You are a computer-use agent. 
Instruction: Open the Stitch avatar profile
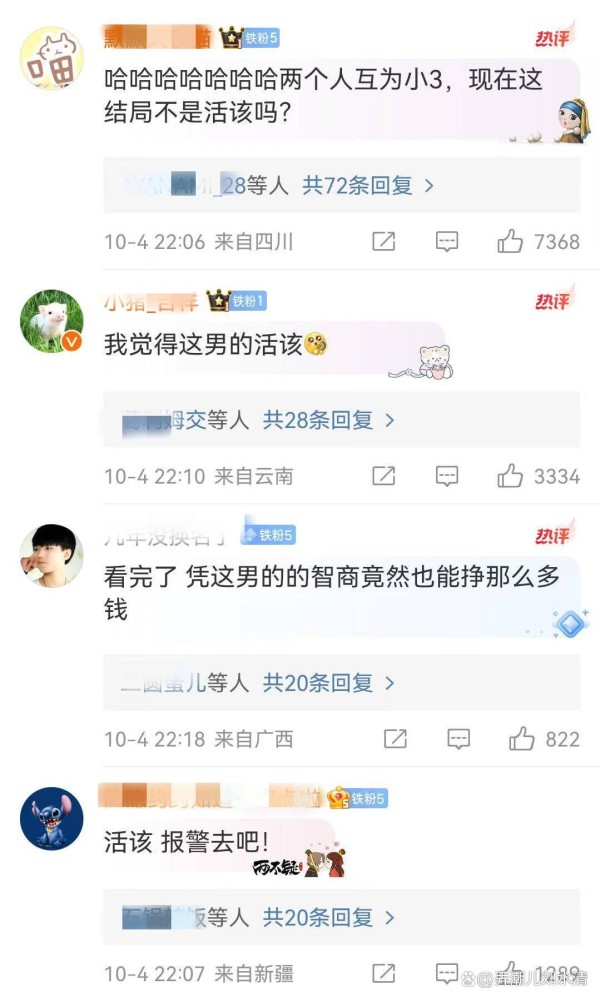tap(51, 817)
